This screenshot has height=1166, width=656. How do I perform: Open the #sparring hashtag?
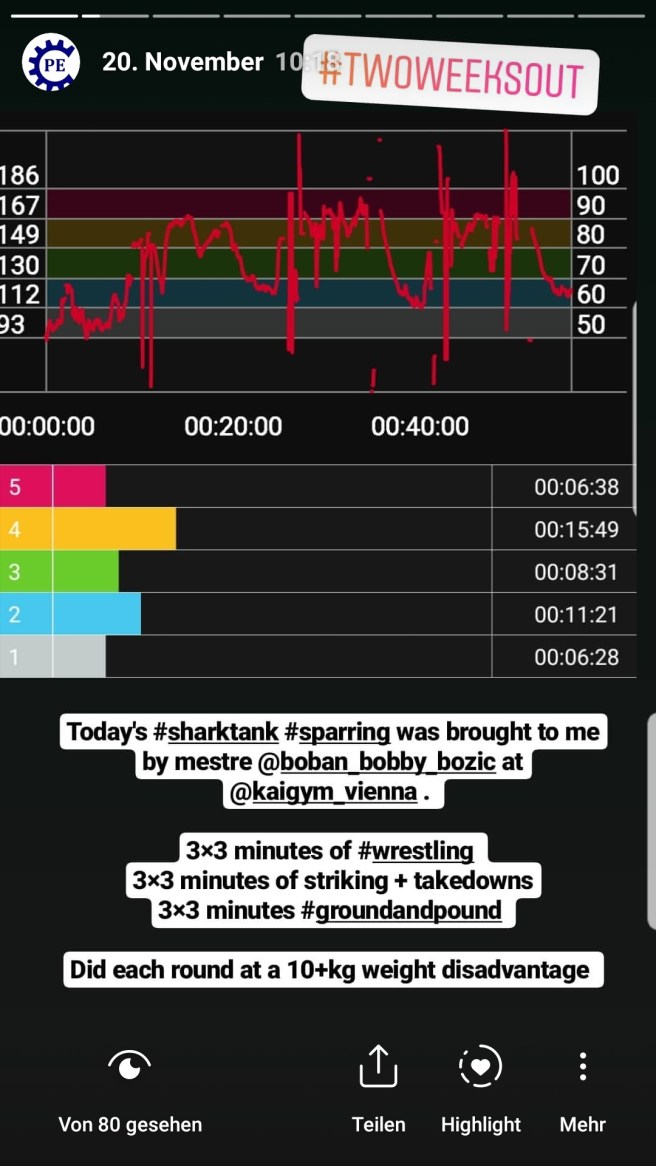[x=338, y=732]
